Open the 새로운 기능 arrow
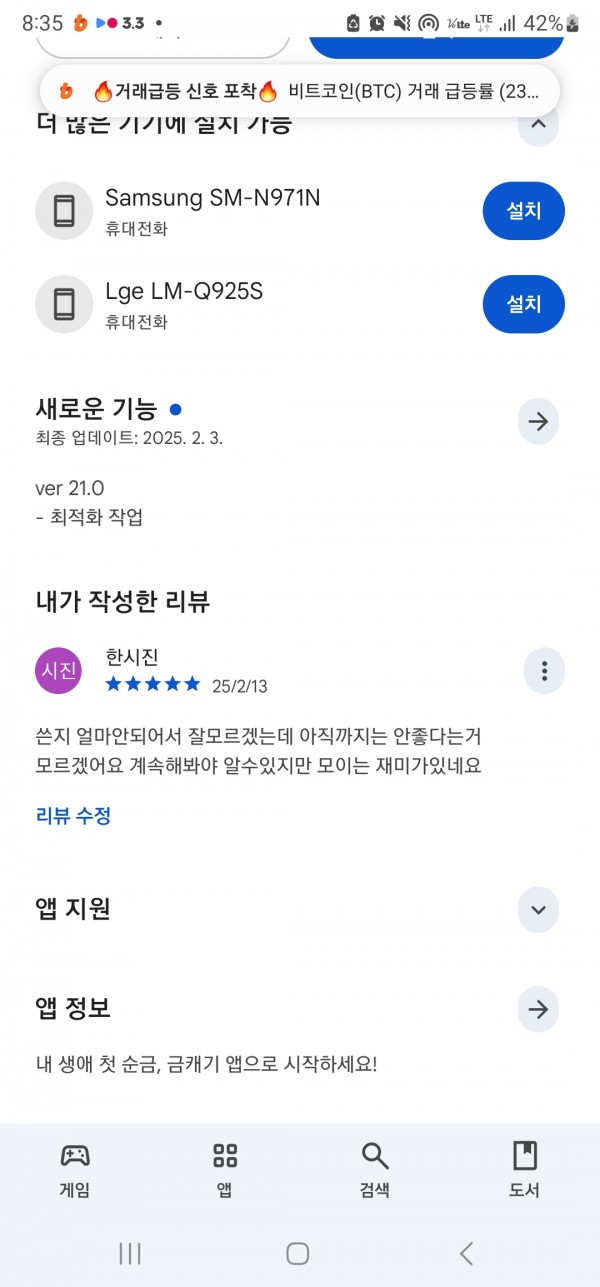Image resolution: width=600 pixels, height=1287 pixels. click(538, 422)
